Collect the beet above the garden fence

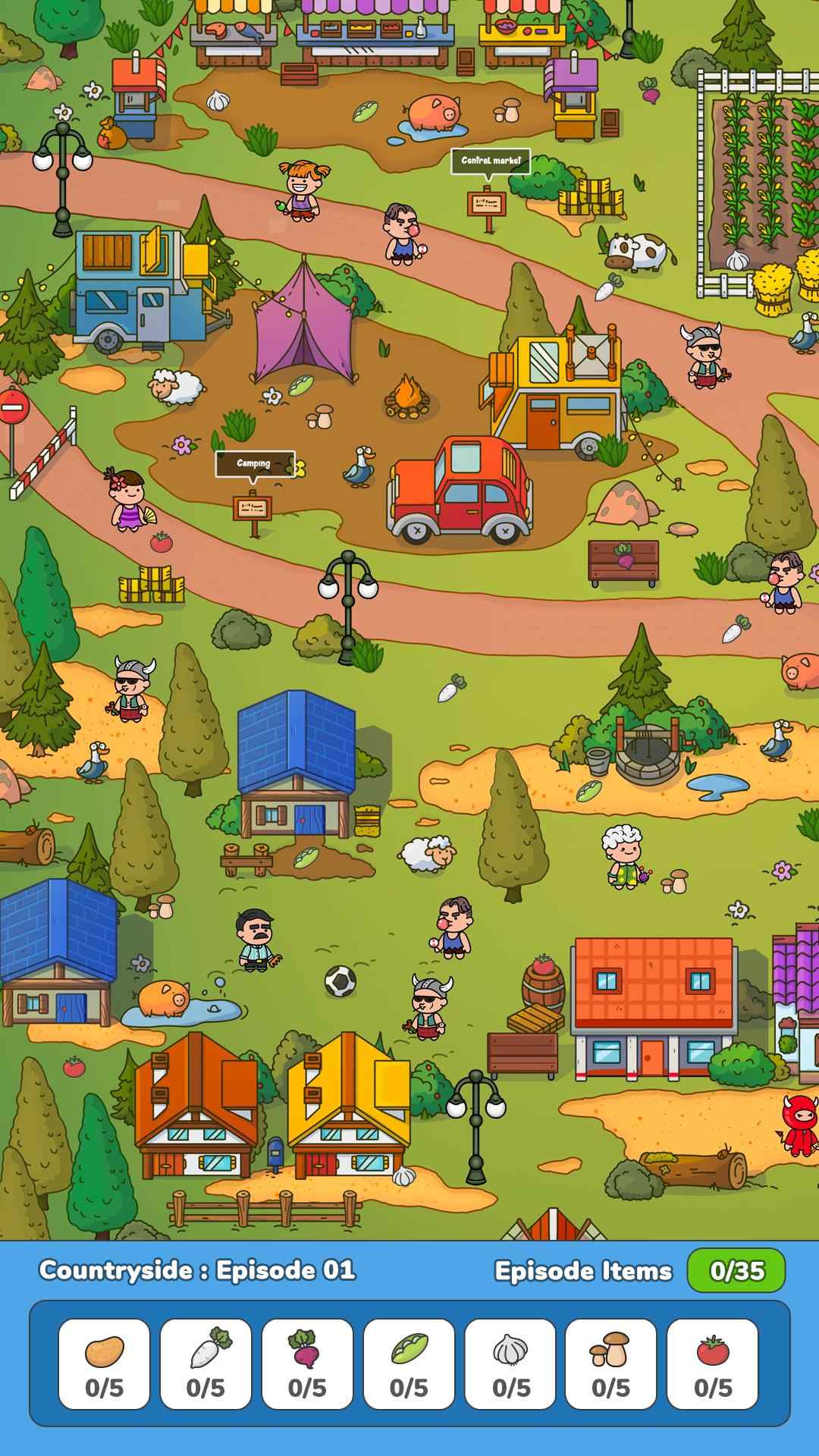tap(649, 89)
